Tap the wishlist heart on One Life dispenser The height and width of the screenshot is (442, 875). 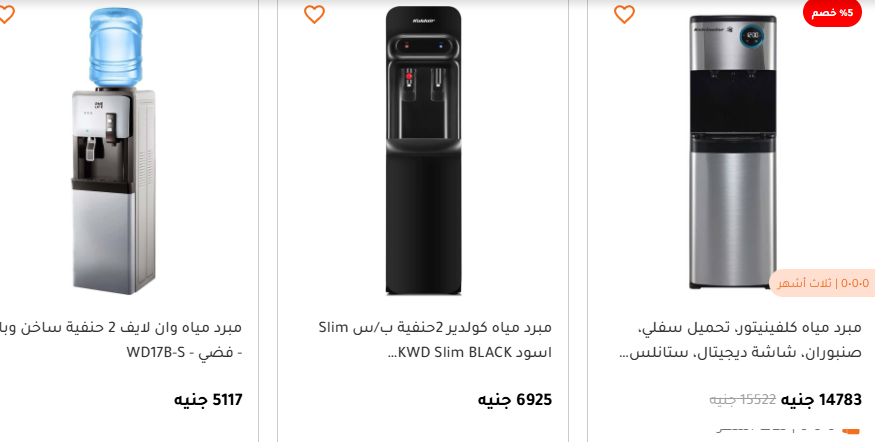tap(5, 14)
